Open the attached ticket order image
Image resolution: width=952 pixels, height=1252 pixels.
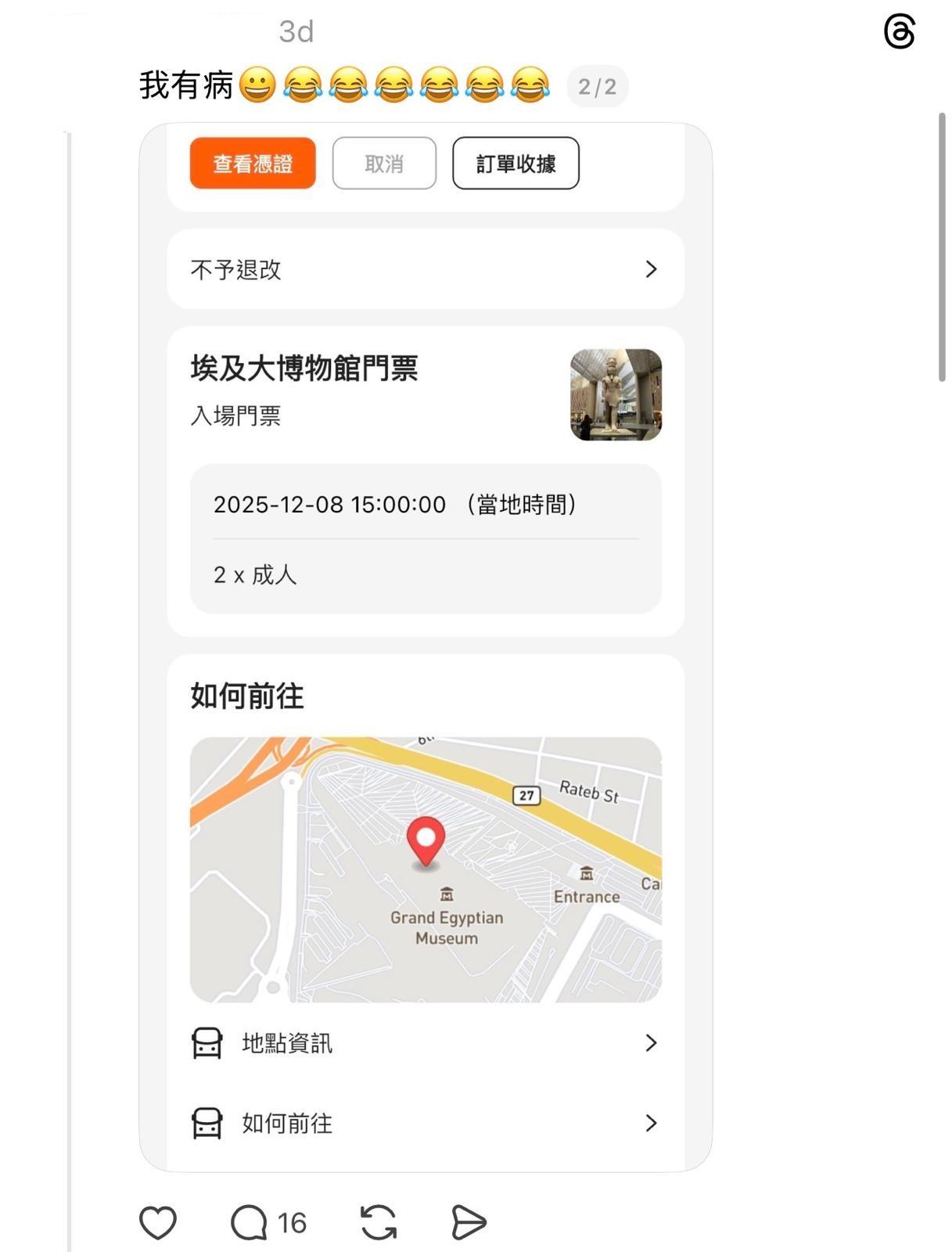(426, 646)
